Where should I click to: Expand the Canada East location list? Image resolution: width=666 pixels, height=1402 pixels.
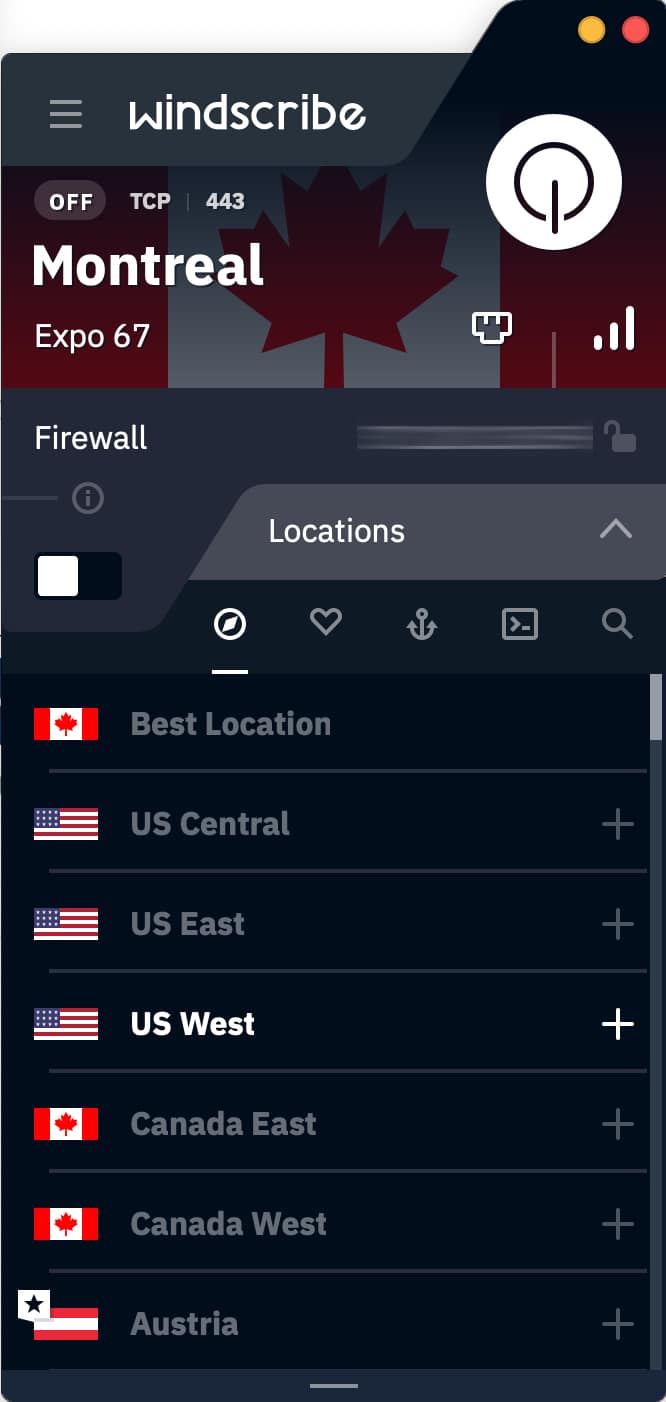(x=618, y=1124)
